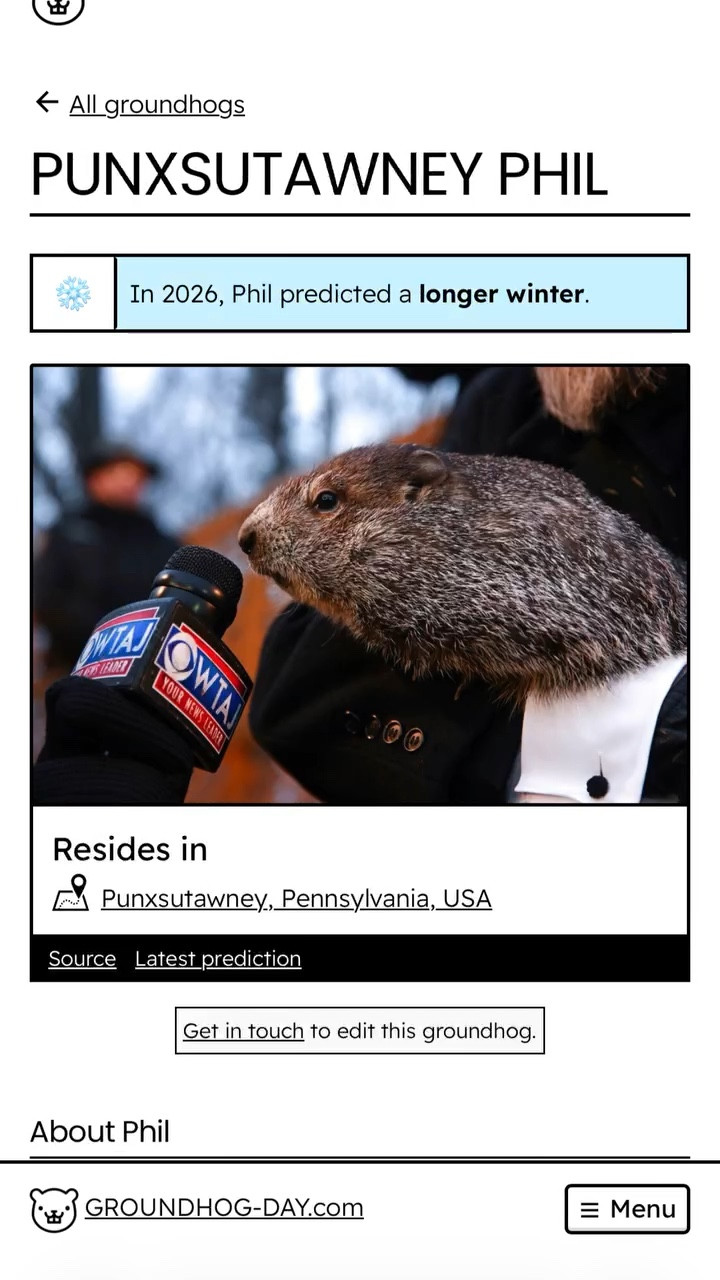This screenshot has height=1280, width=720.
Task: Open the Menu button in the footer
Action: click(627, 1209)
